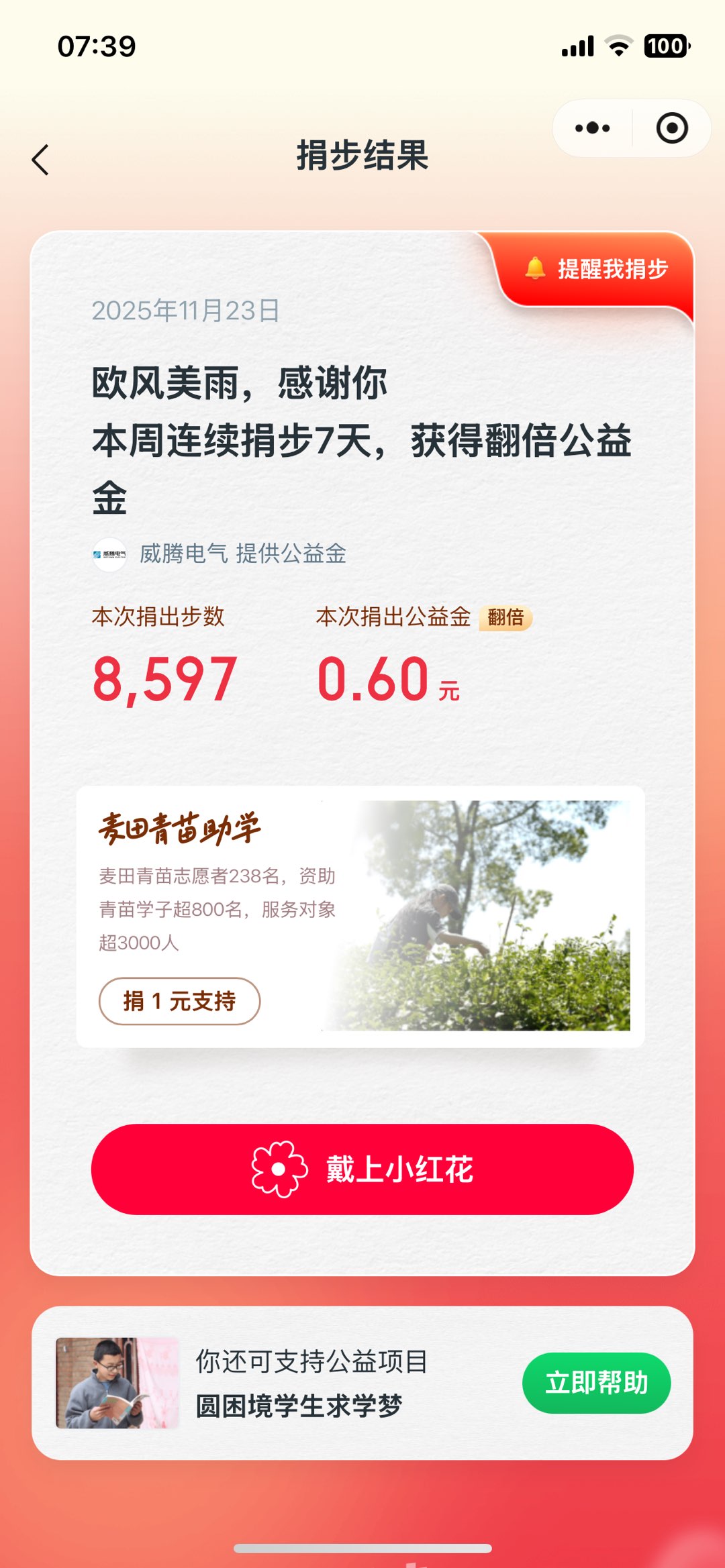Tap 戴上小红花 button

tap(362, 1169)
